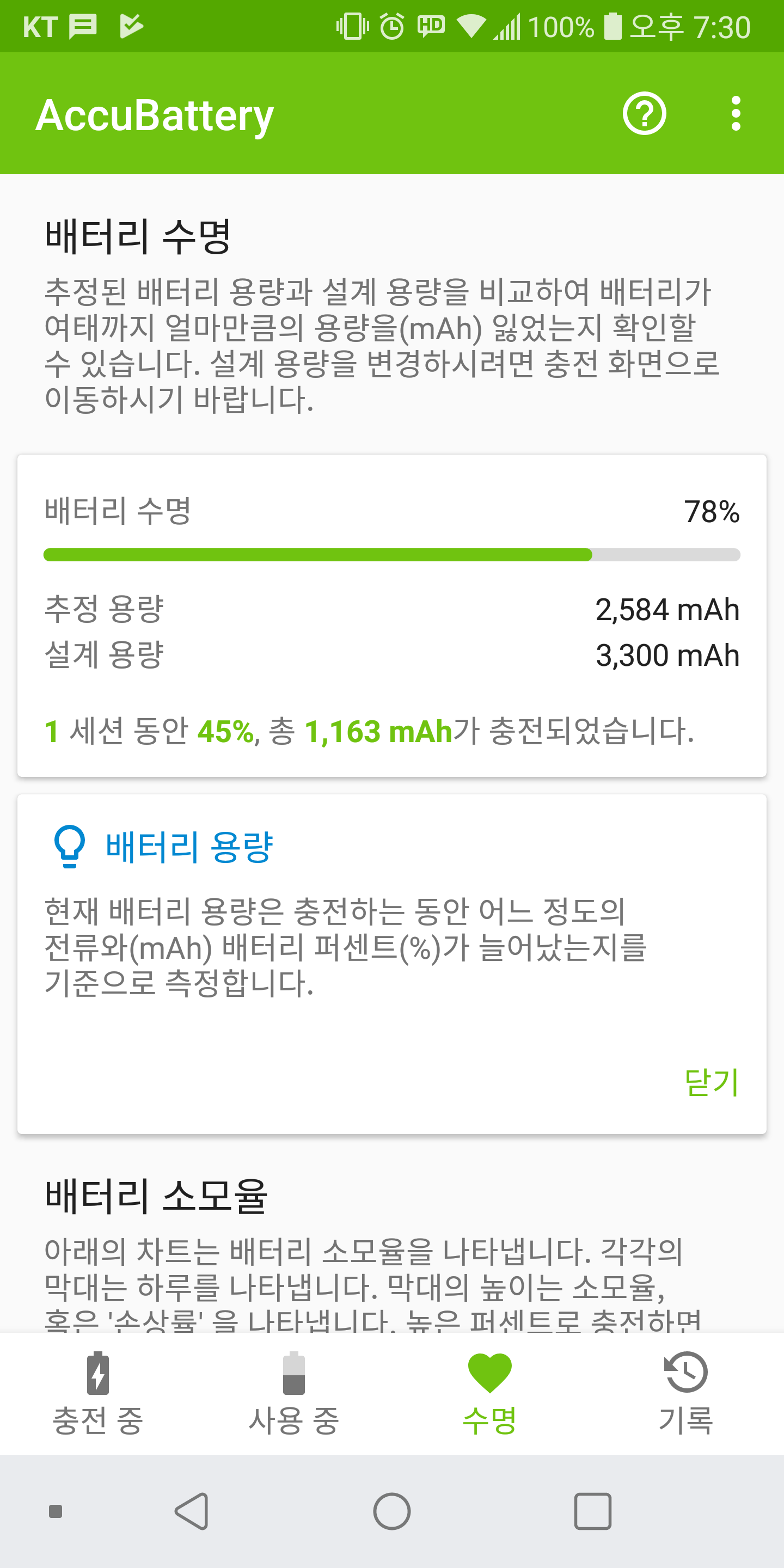This screenshot has width=784, height=1568.
Task: Dismiss the 배터리 용량 tip with 닫기
Action: (711, 1083)
